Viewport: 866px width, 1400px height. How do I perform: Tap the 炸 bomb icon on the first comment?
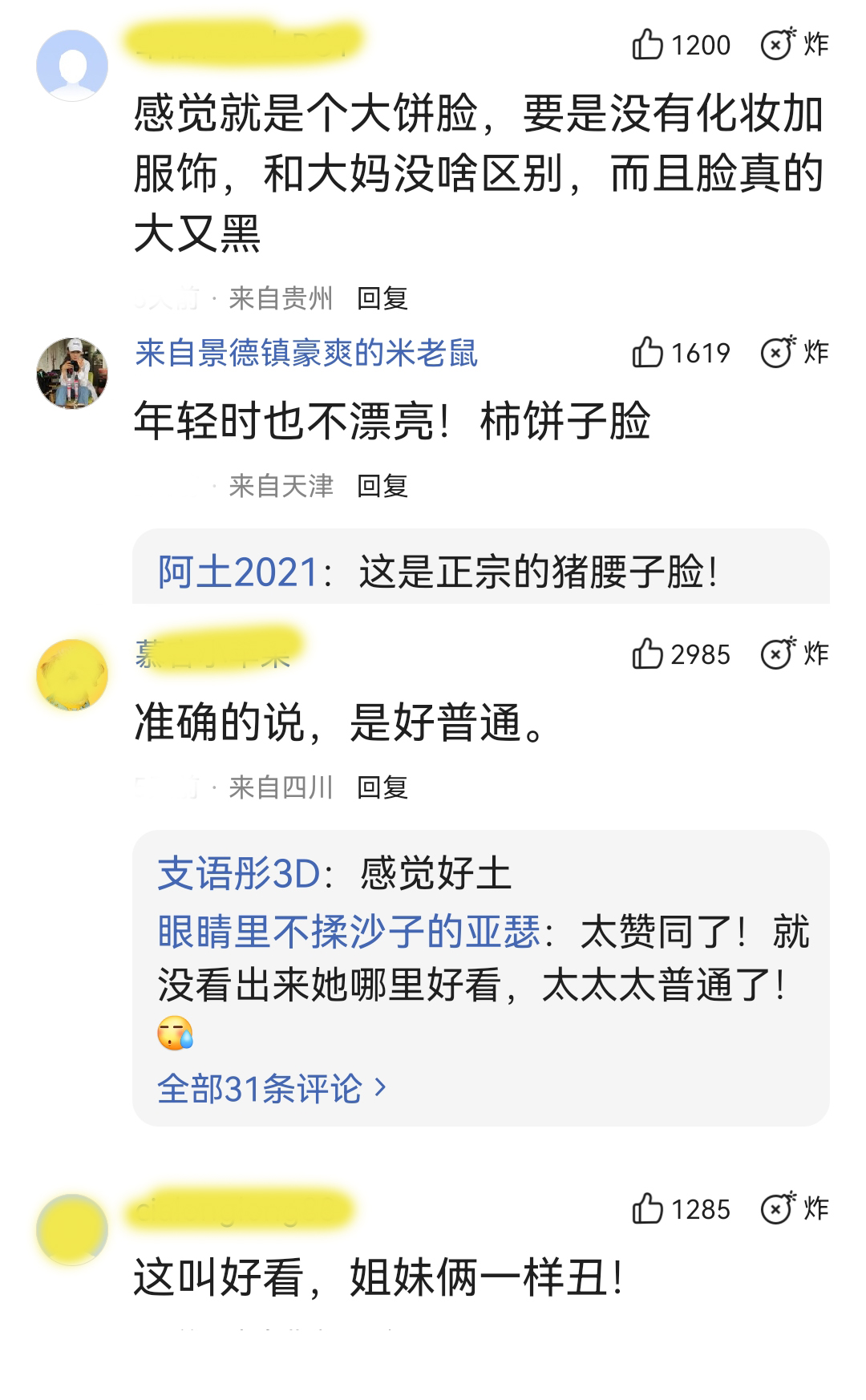coord(776,46)
